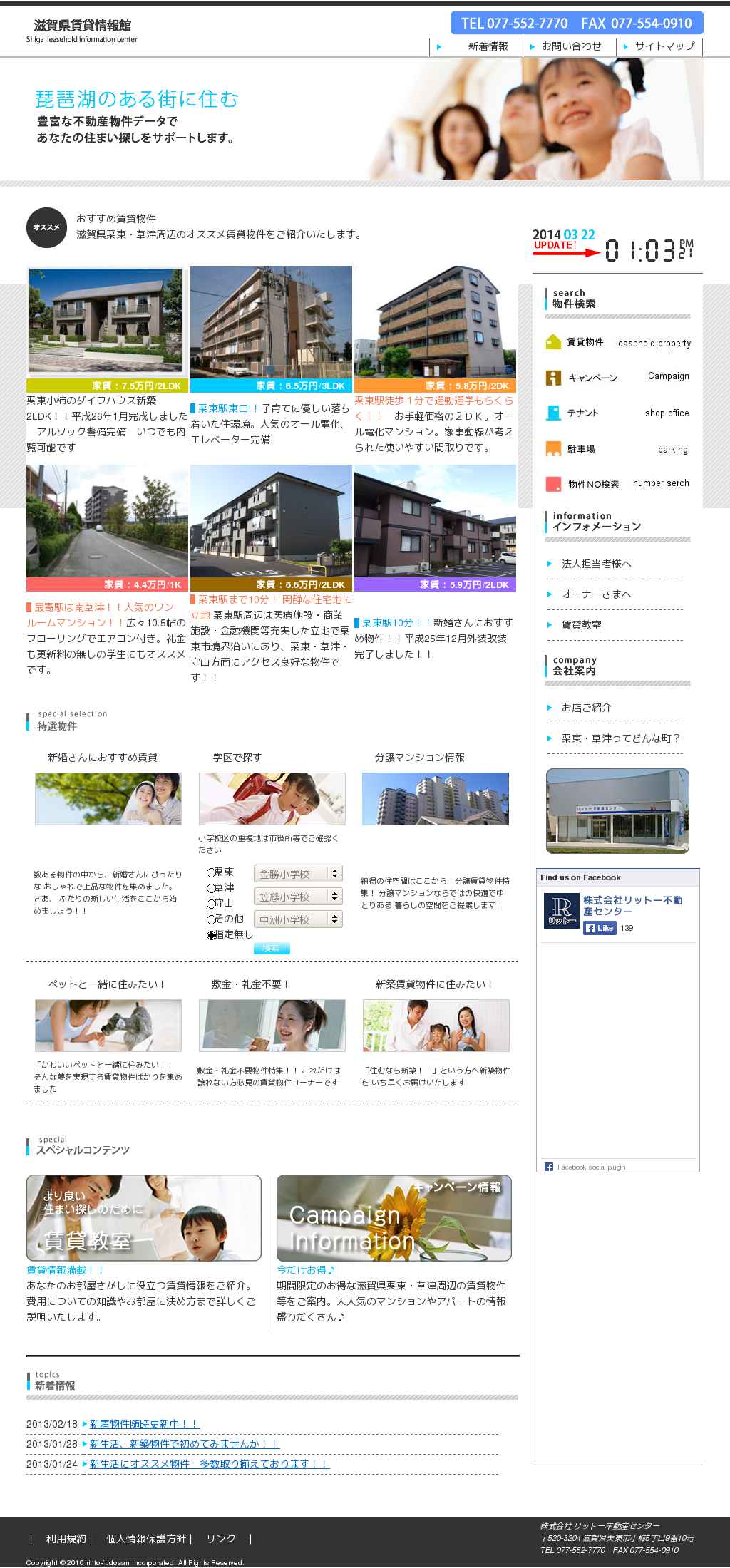Open the 5.8万円/2DK property photo
The image size is (730, 1568).
coord(435,322)
